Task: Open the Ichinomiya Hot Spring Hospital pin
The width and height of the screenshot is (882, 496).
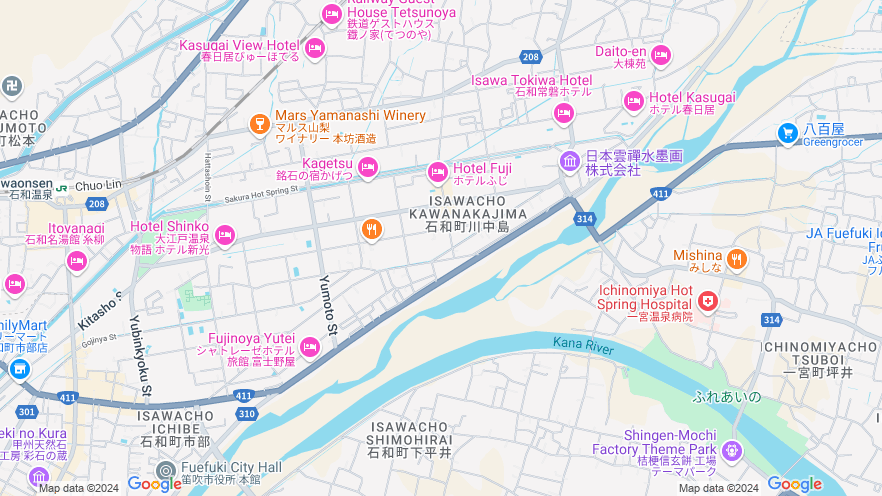Action: point(708,300)
